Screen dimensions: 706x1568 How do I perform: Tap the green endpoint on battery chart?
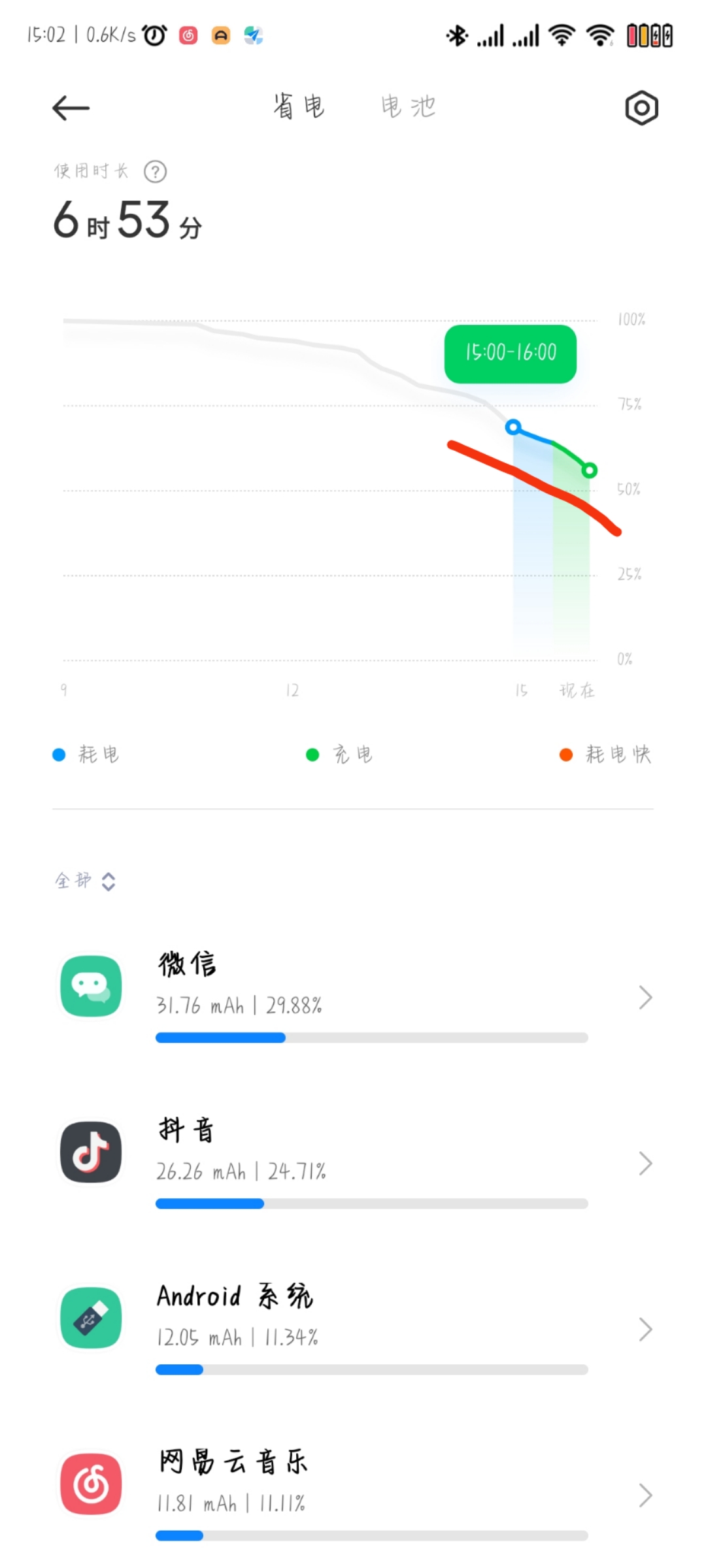coord(589,470)
